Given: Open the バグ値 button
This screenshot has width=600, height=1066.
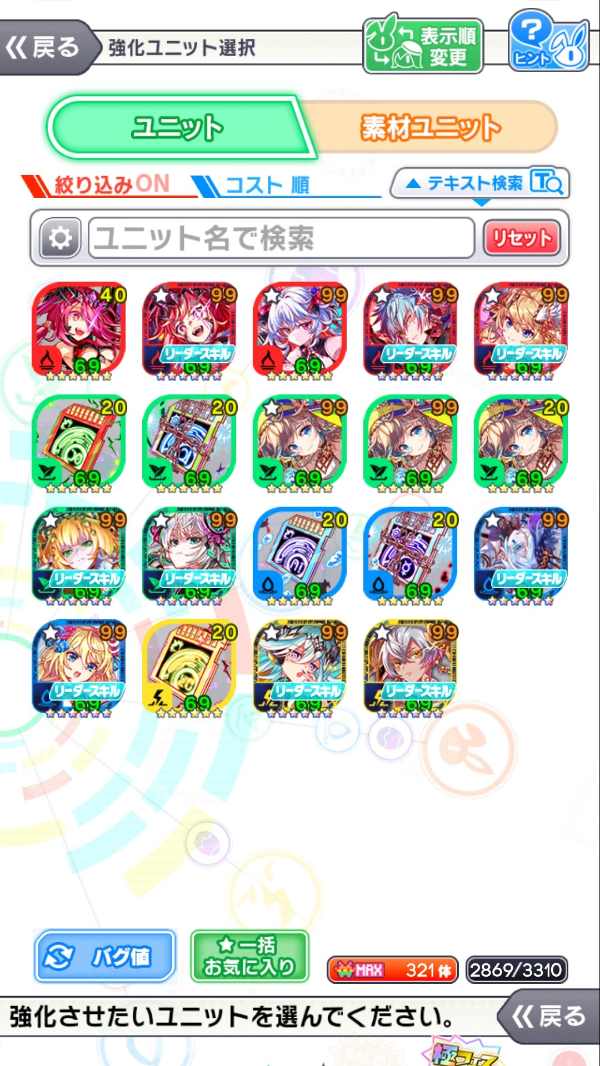Looking at the screenshot, I should 106,956.
